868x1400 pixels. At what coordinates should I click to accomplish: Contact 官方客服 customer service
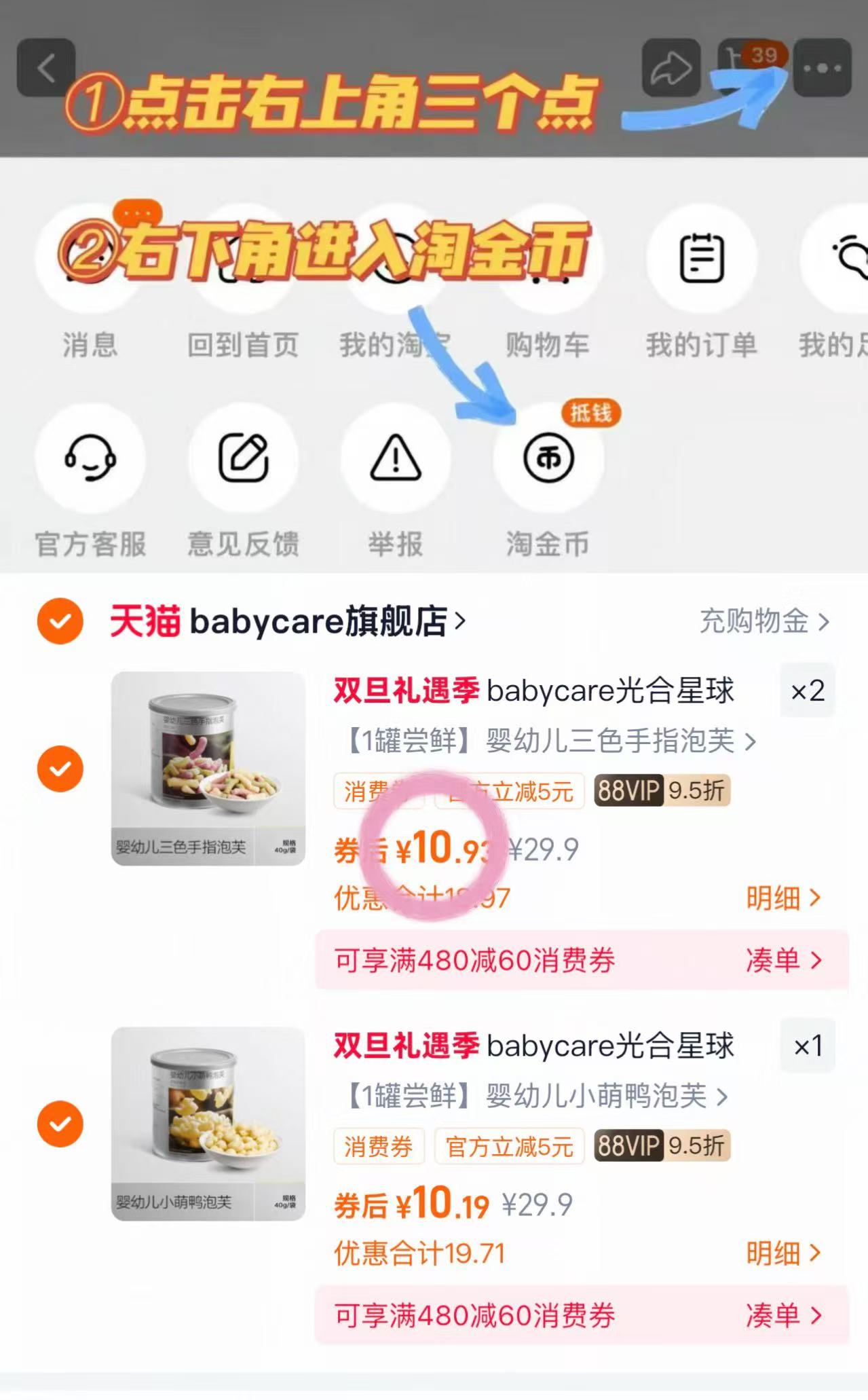click(x=92, y=460)
